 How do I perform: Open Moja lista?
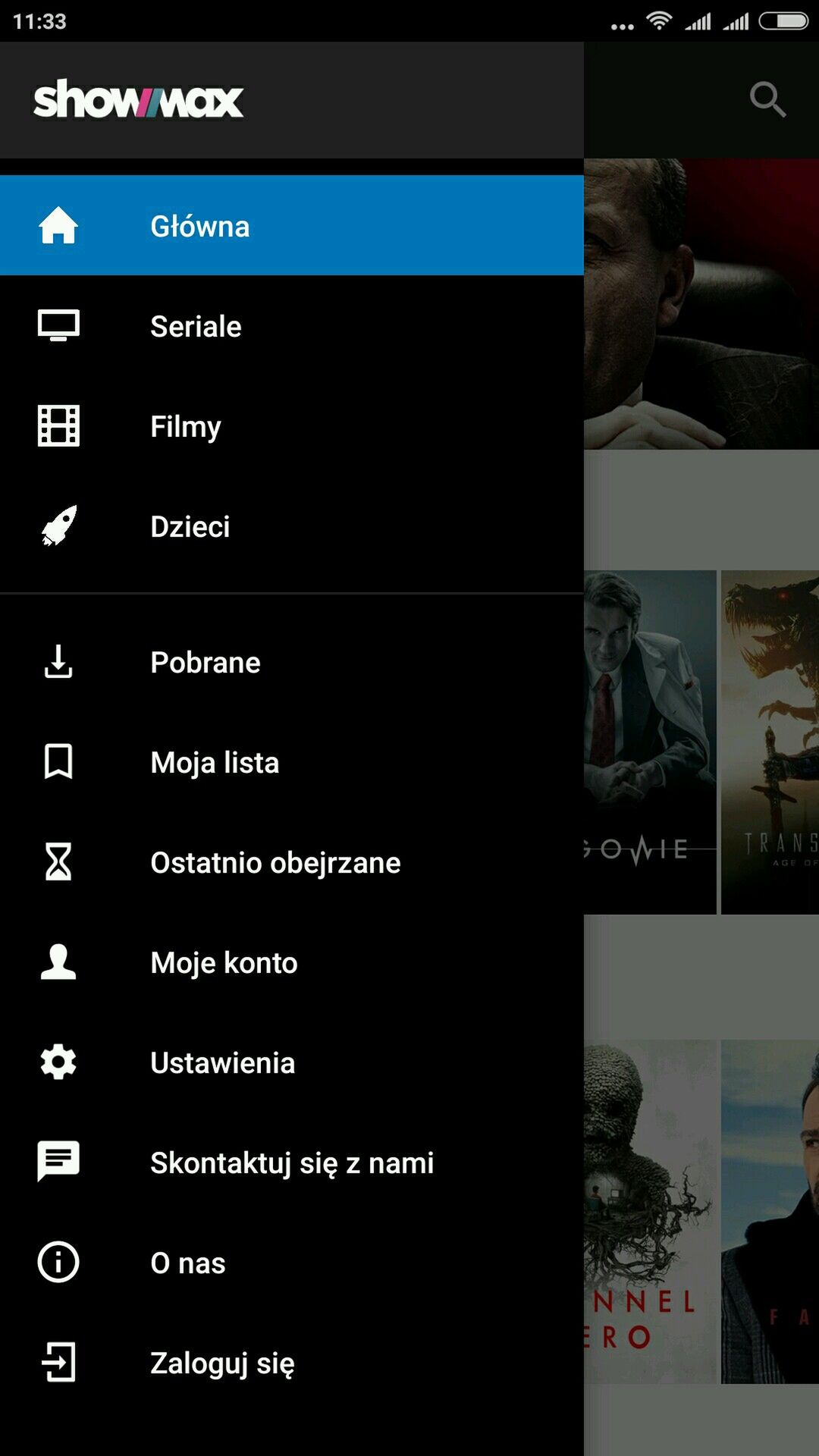click(292, 762)
